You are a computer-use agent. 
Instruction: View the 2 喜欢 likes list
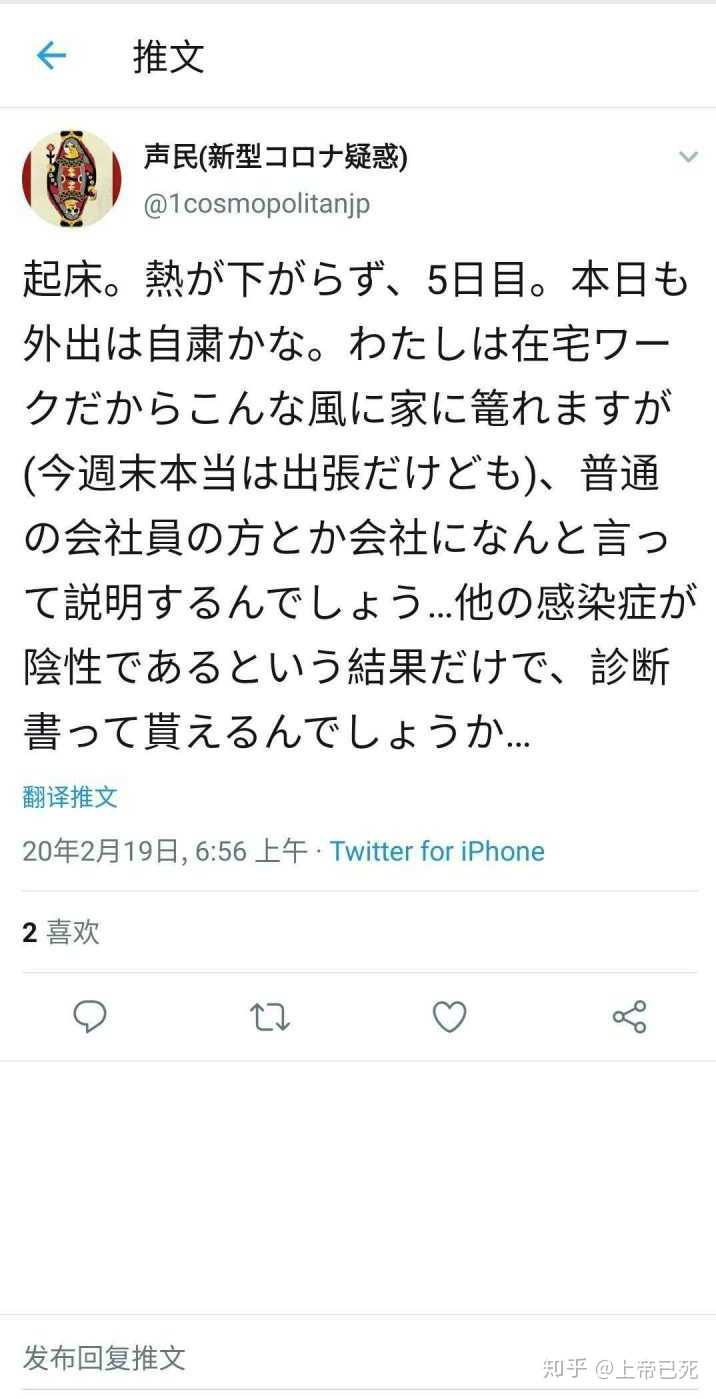(61, 933)
